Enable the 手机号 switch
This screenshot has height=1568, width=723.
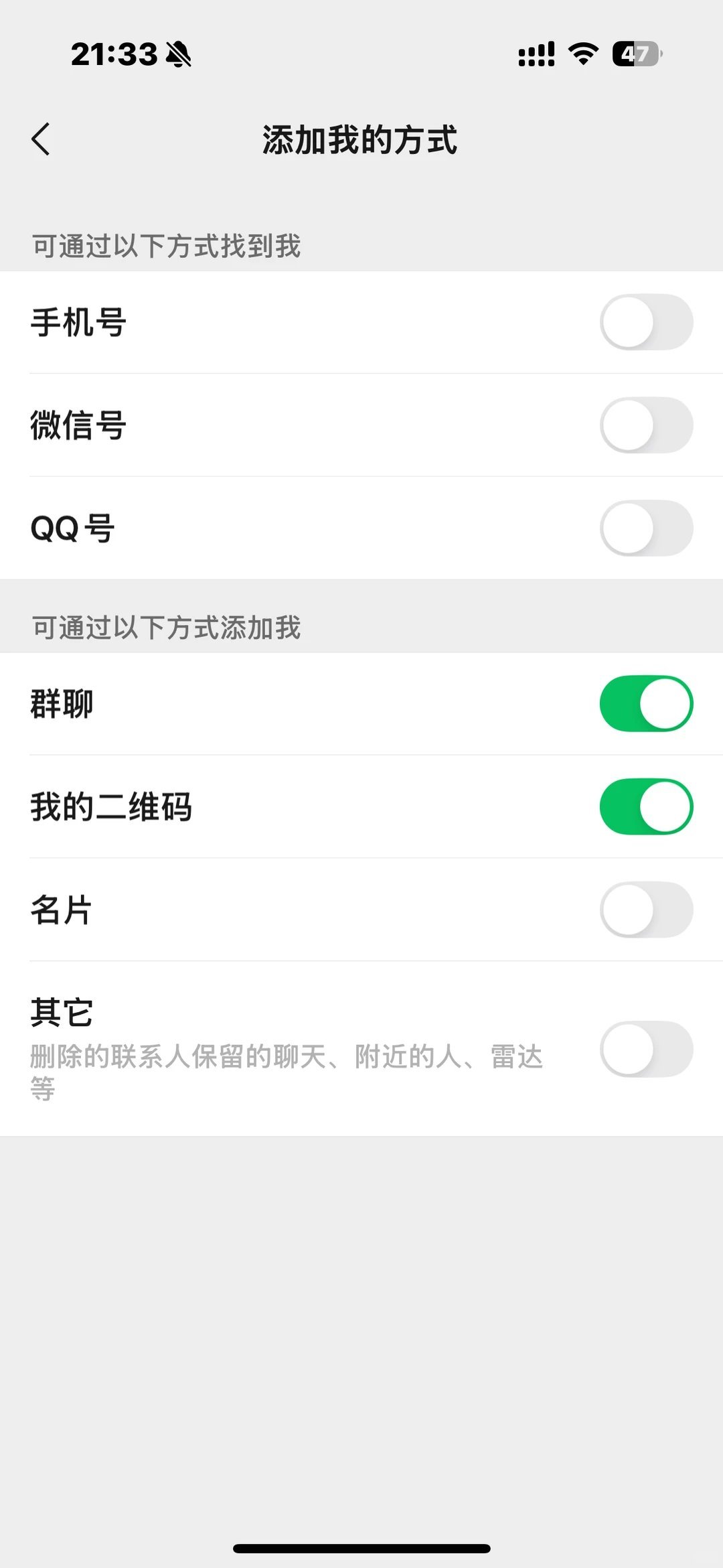click(x=645, y=322)
